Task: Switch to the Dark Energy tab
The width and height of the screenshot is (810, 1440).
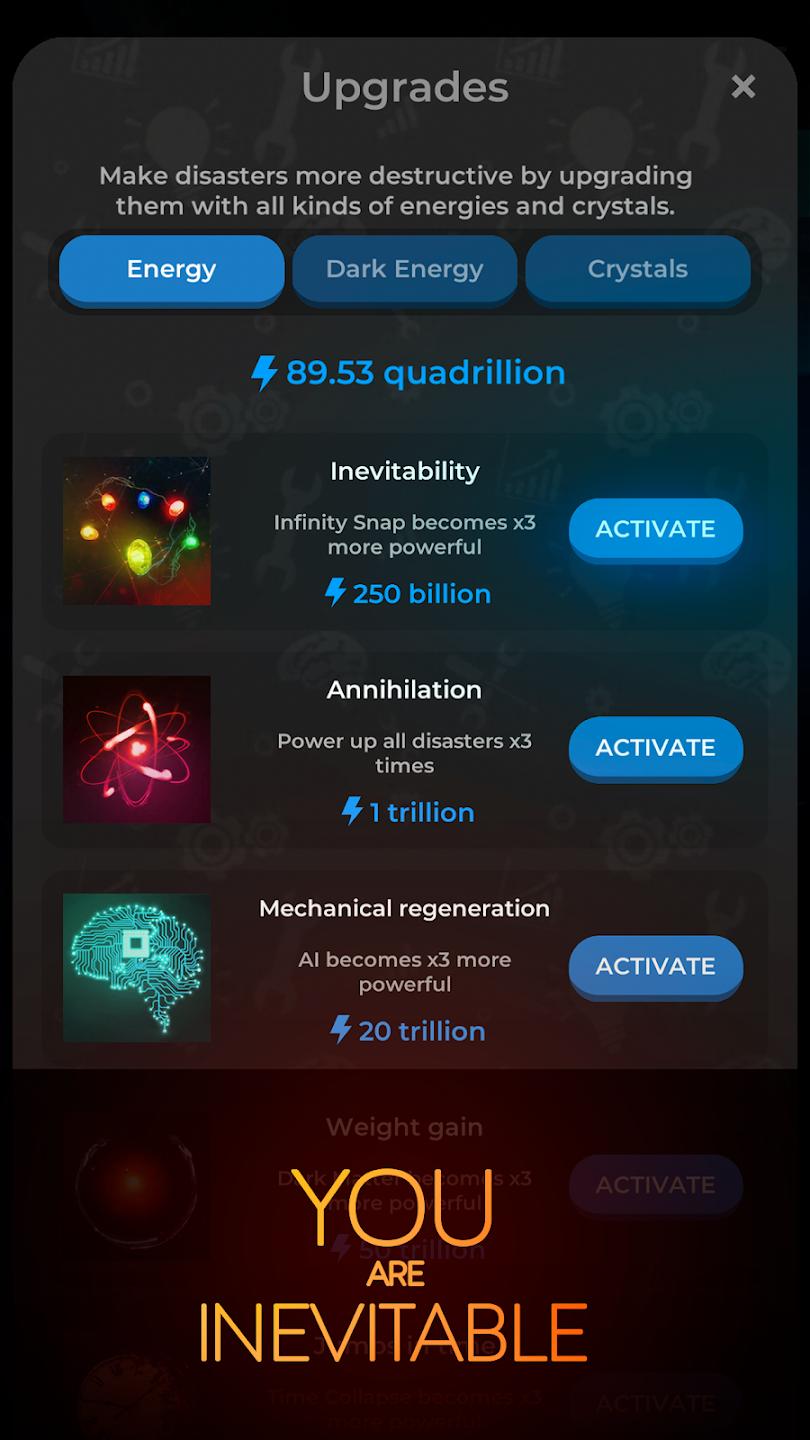Action: point(404,269)
